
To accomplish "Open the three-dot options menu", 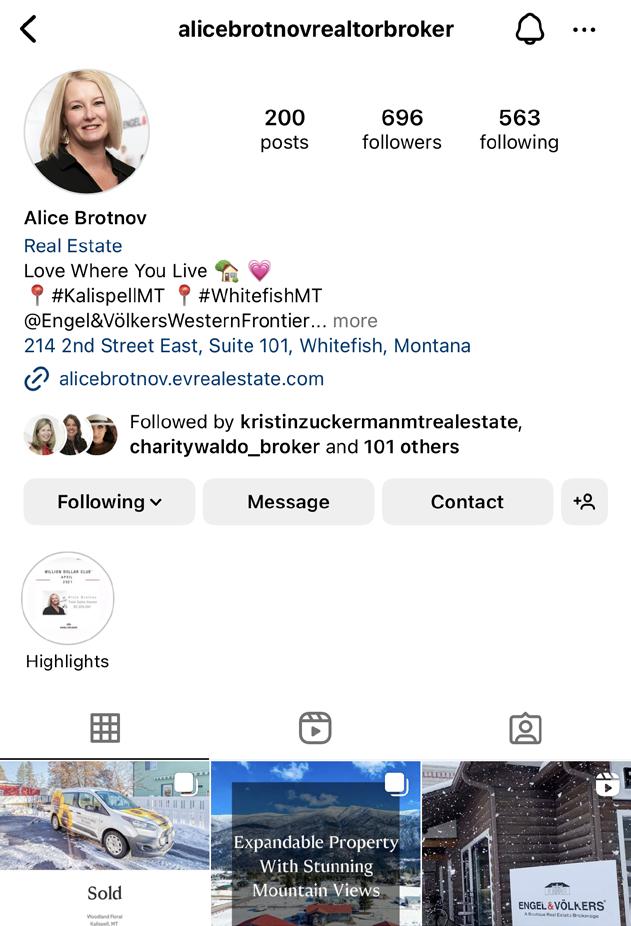I will (x=584, y=30).
